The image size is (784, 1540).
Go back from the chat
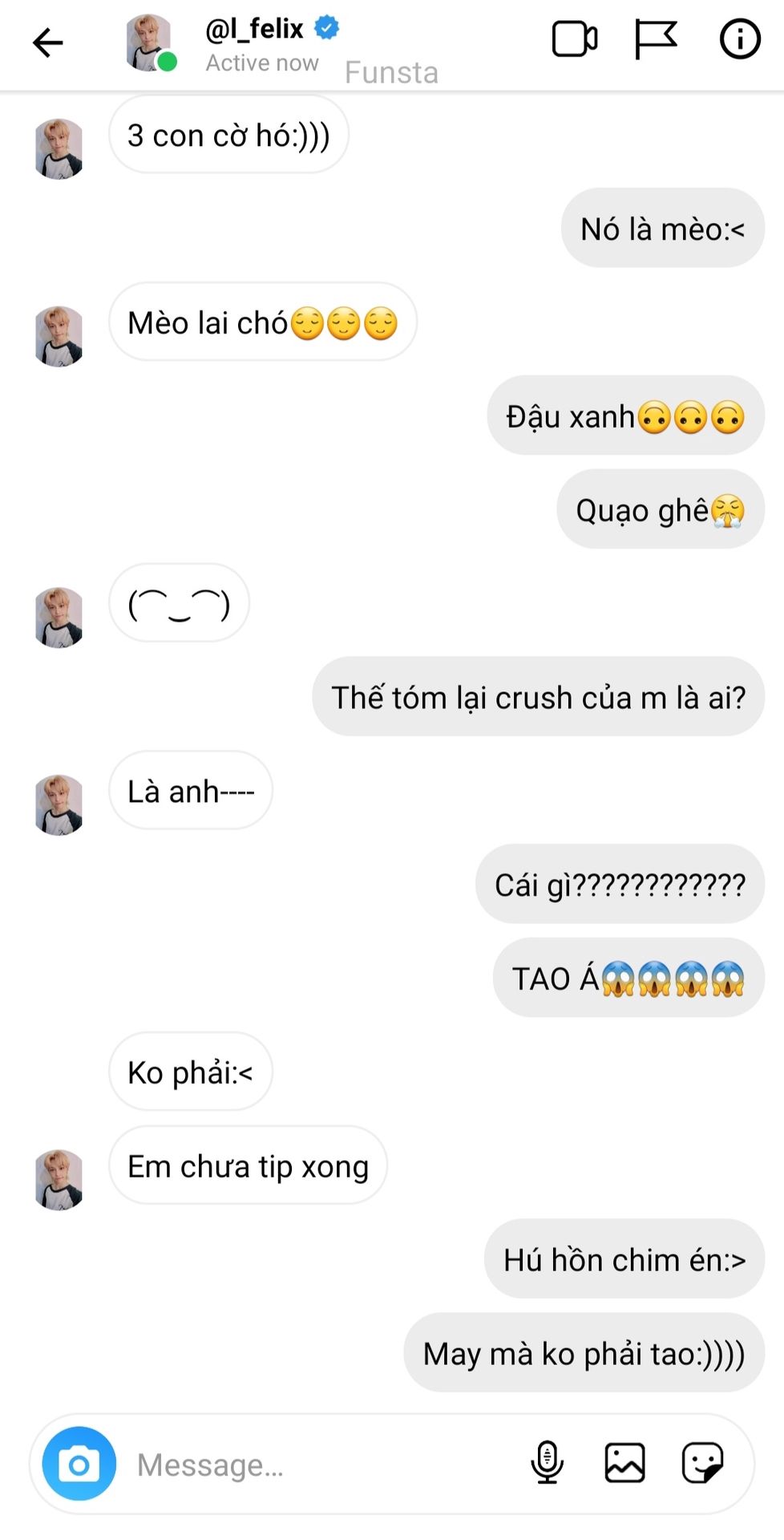pyautogui.click(x=47, y=43)
